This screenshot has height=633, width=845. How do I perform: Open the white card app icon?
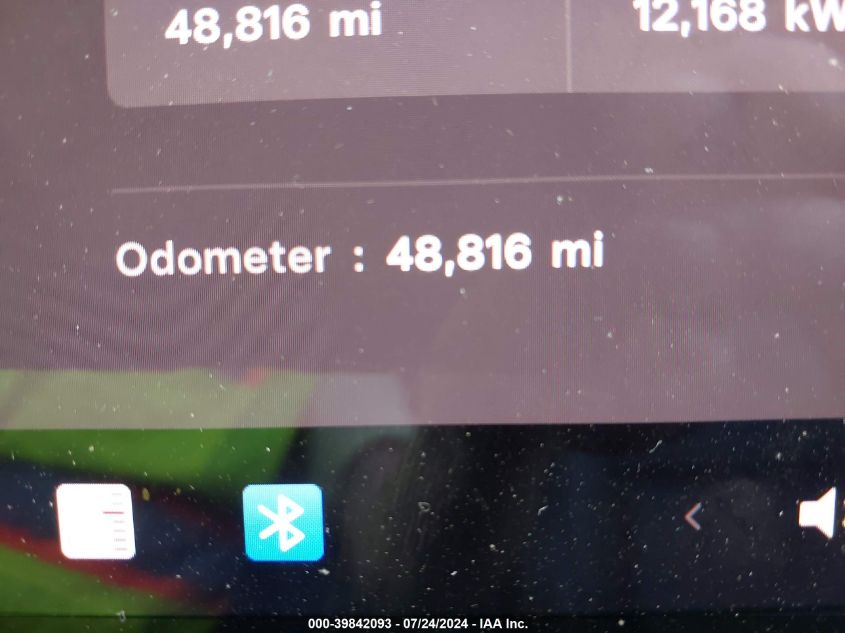tap(96, 521)
